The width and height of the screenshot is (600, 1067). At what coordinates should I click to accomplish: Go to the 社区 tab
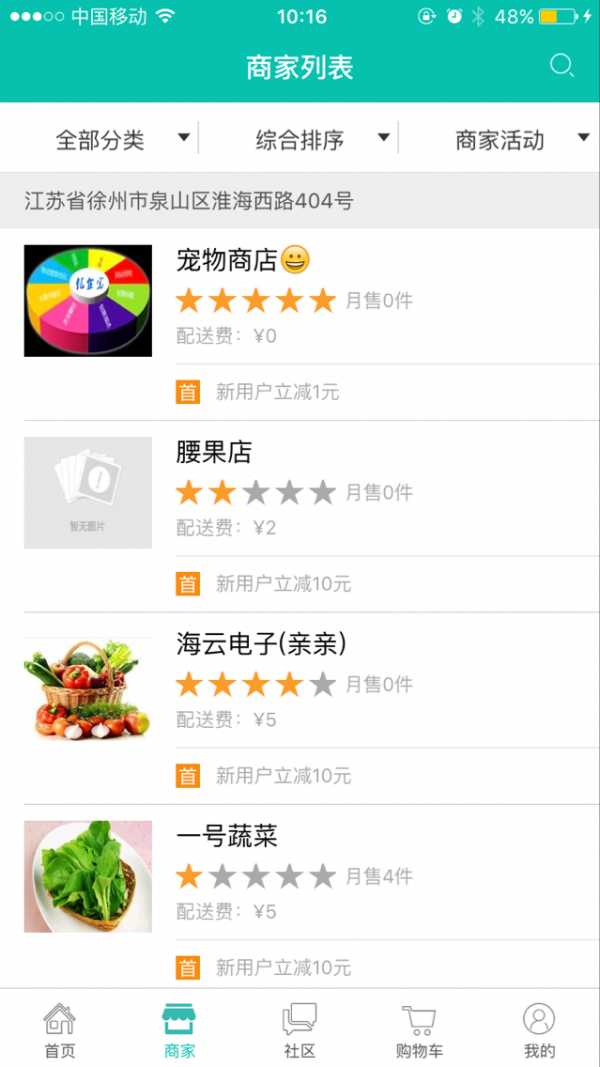tap(300, 1031)
